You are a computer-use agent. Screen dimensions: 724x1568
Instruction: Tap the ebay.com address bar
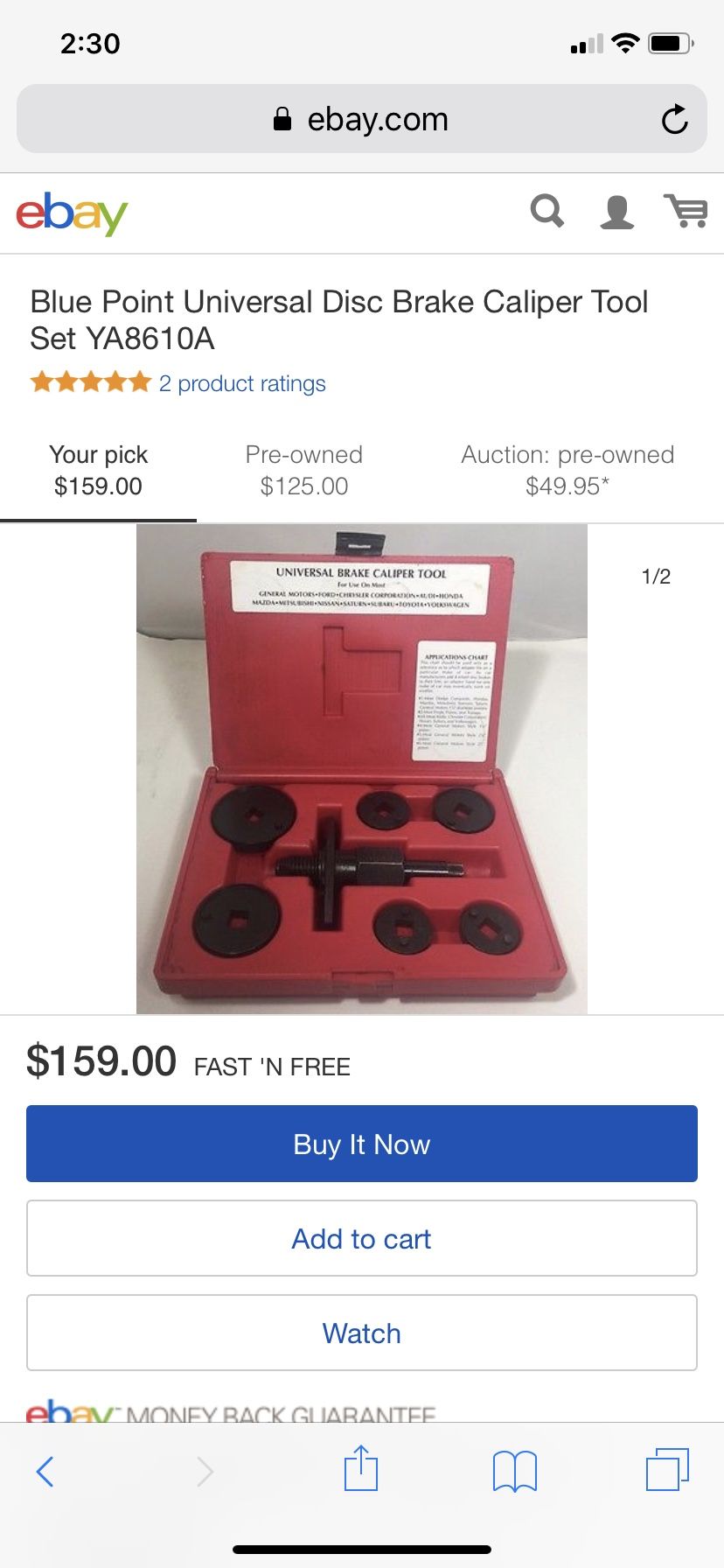coord(361,119)
